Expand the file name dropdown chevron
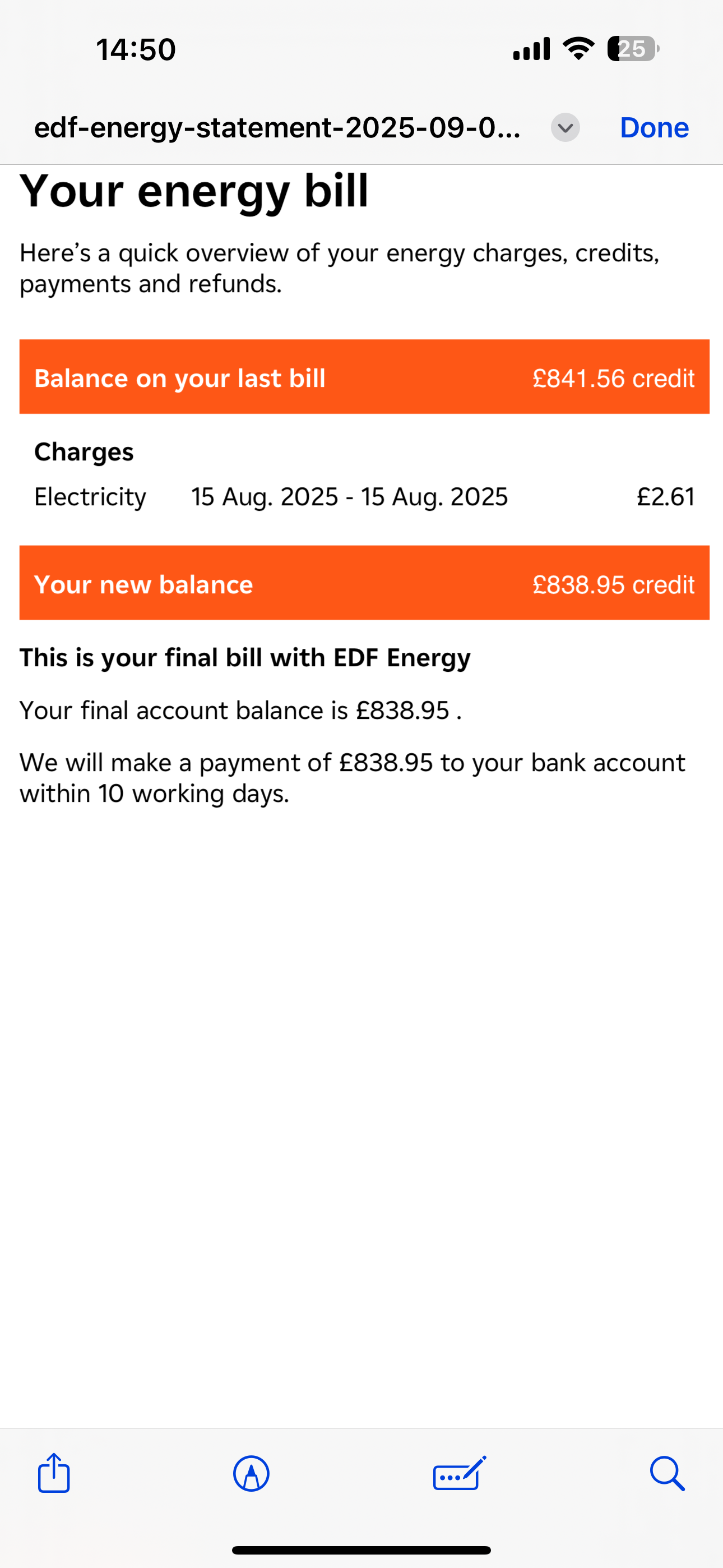This screenshot has width=723, height=1568. point(565,128)
